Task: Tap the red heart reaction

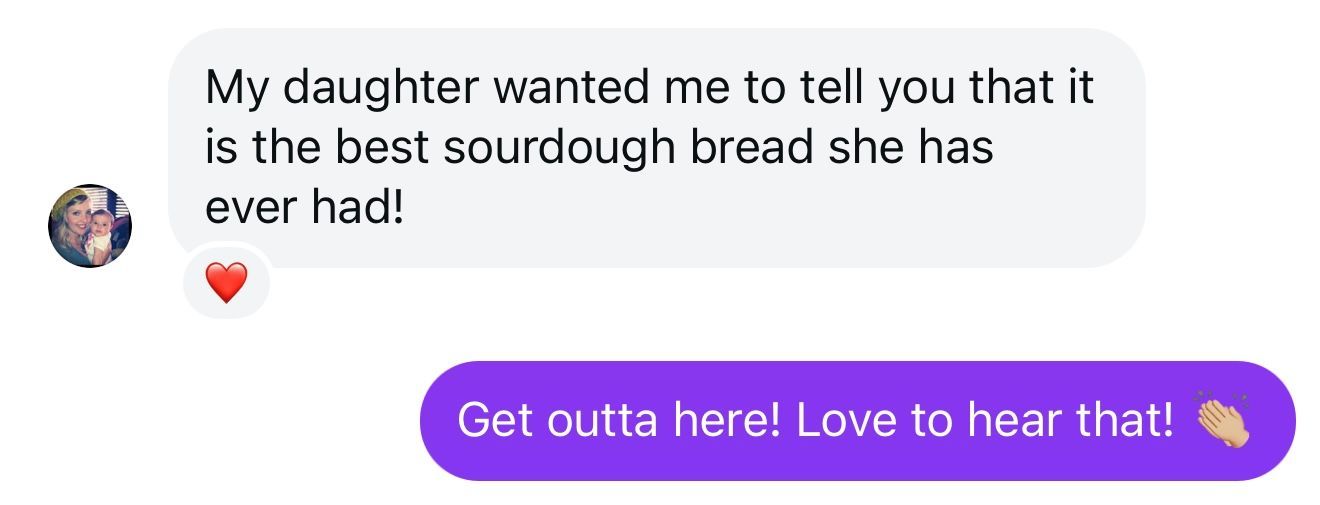Action: [226, 284]
